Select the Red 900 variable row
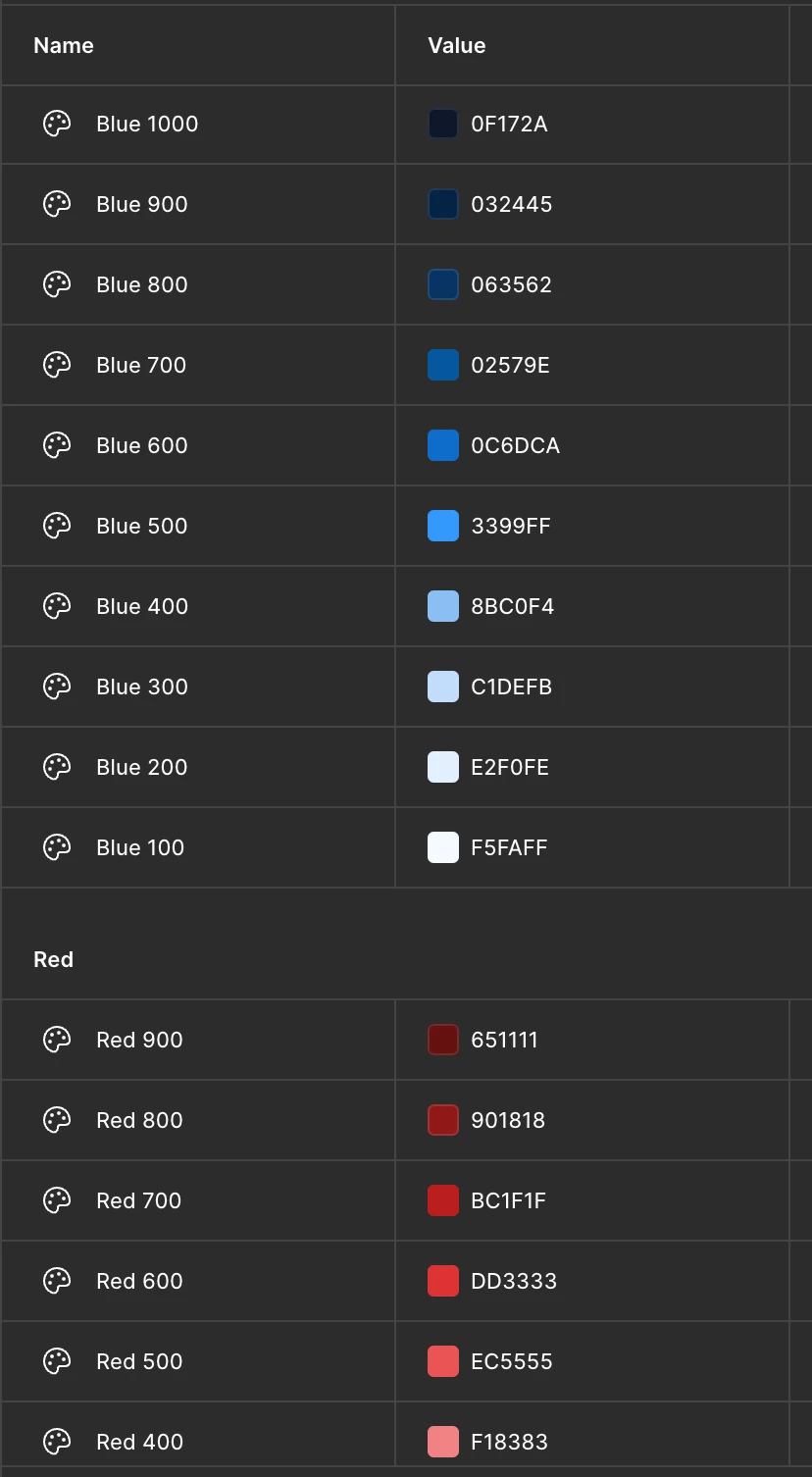812x1477 pixels. click(139, 1040)
